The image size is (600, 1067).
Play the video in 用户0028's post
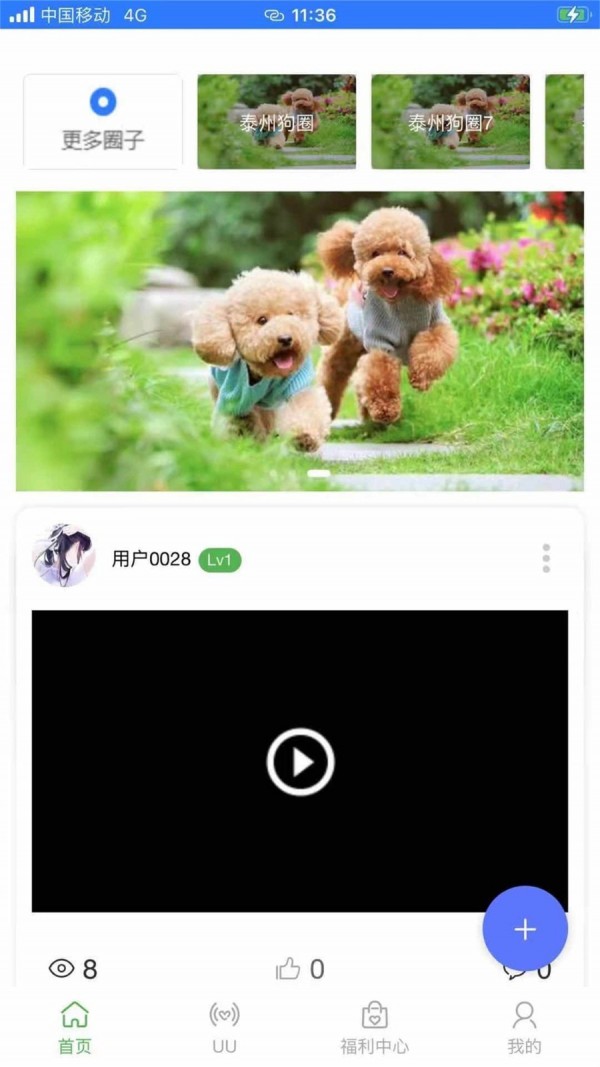[x=300, y=762]
